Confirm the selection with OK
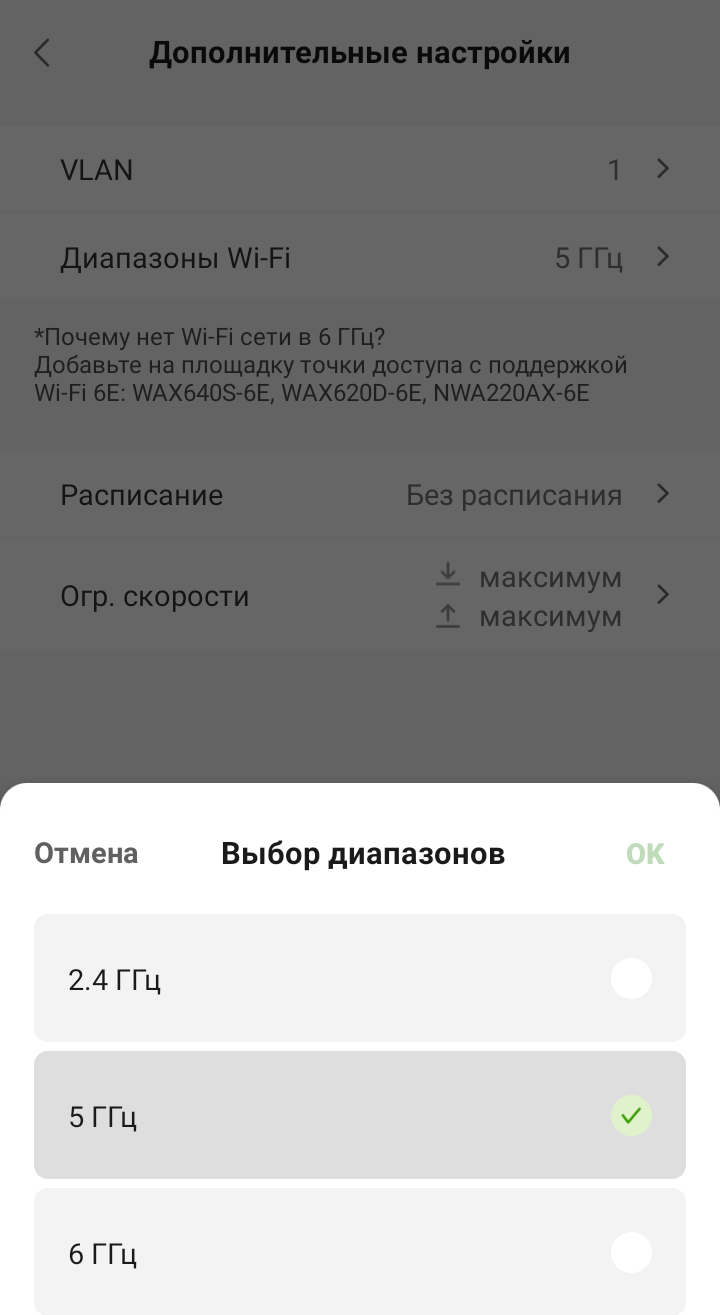720x1315 pixels. coord(645,853)
